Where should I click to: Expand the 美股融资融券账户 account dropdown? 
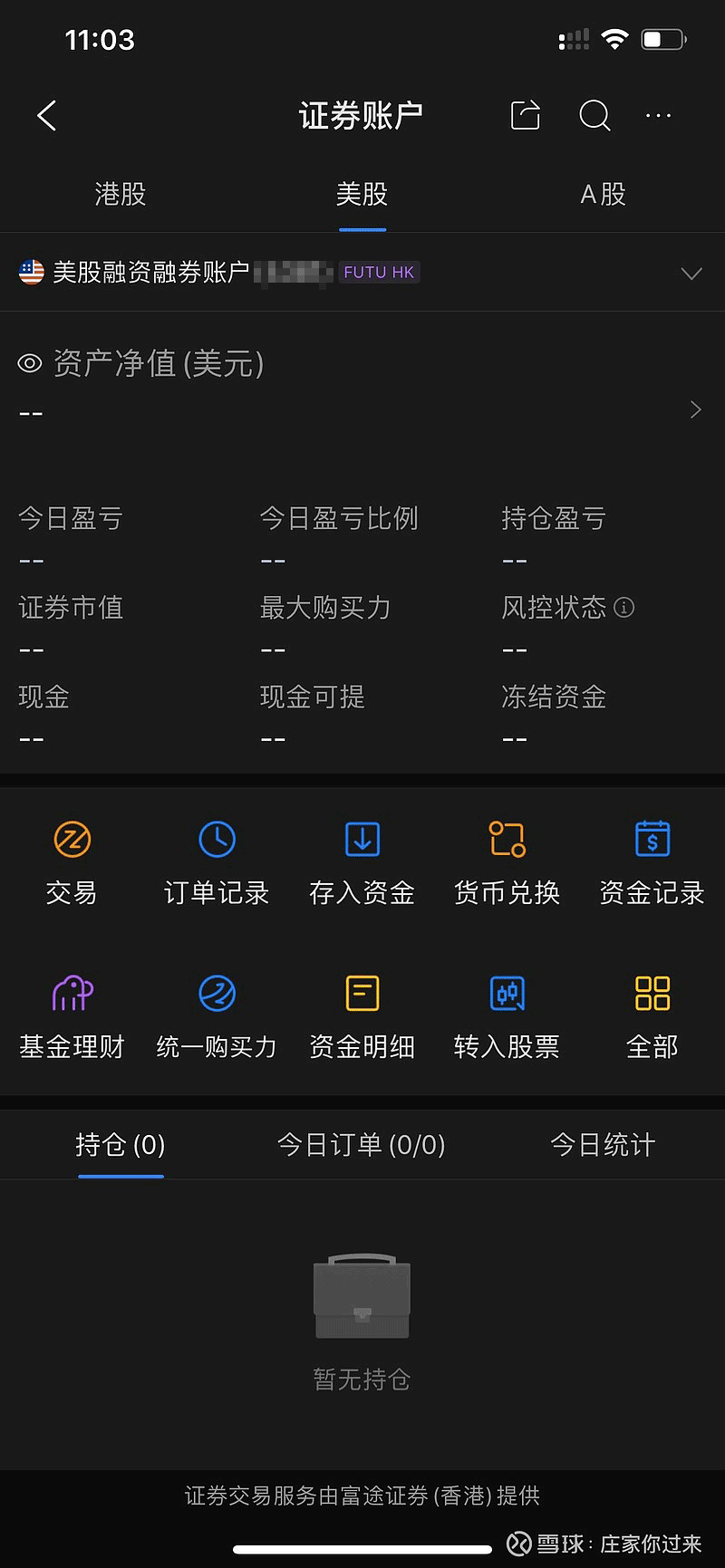point(692,272)
